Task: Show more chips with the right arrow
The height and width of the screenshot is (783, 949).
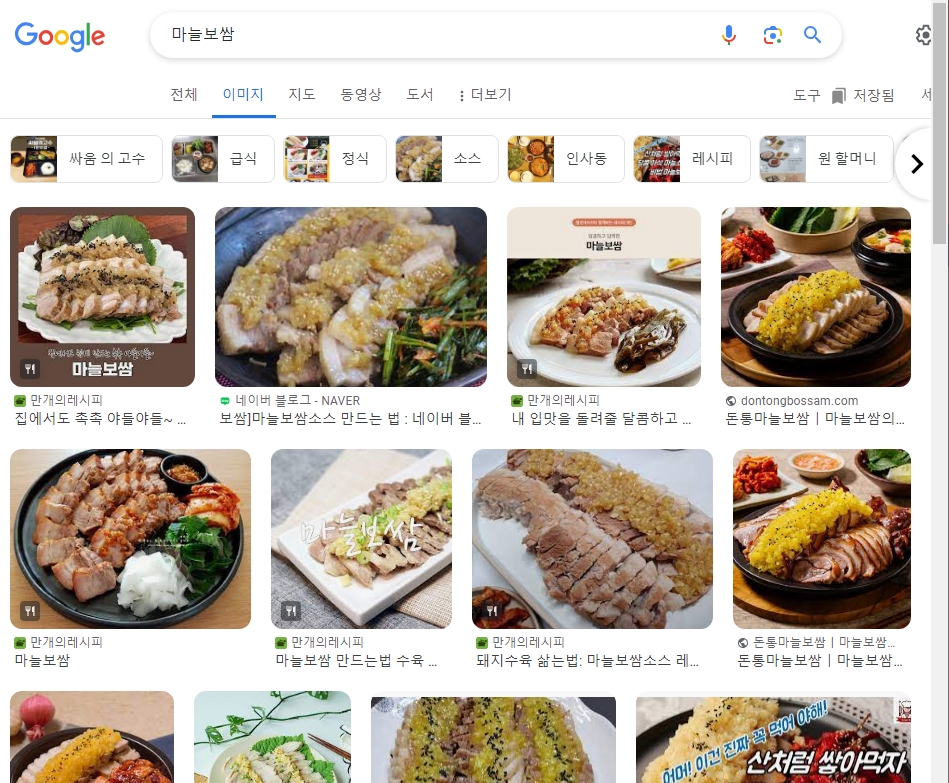Action: (916, 163)
